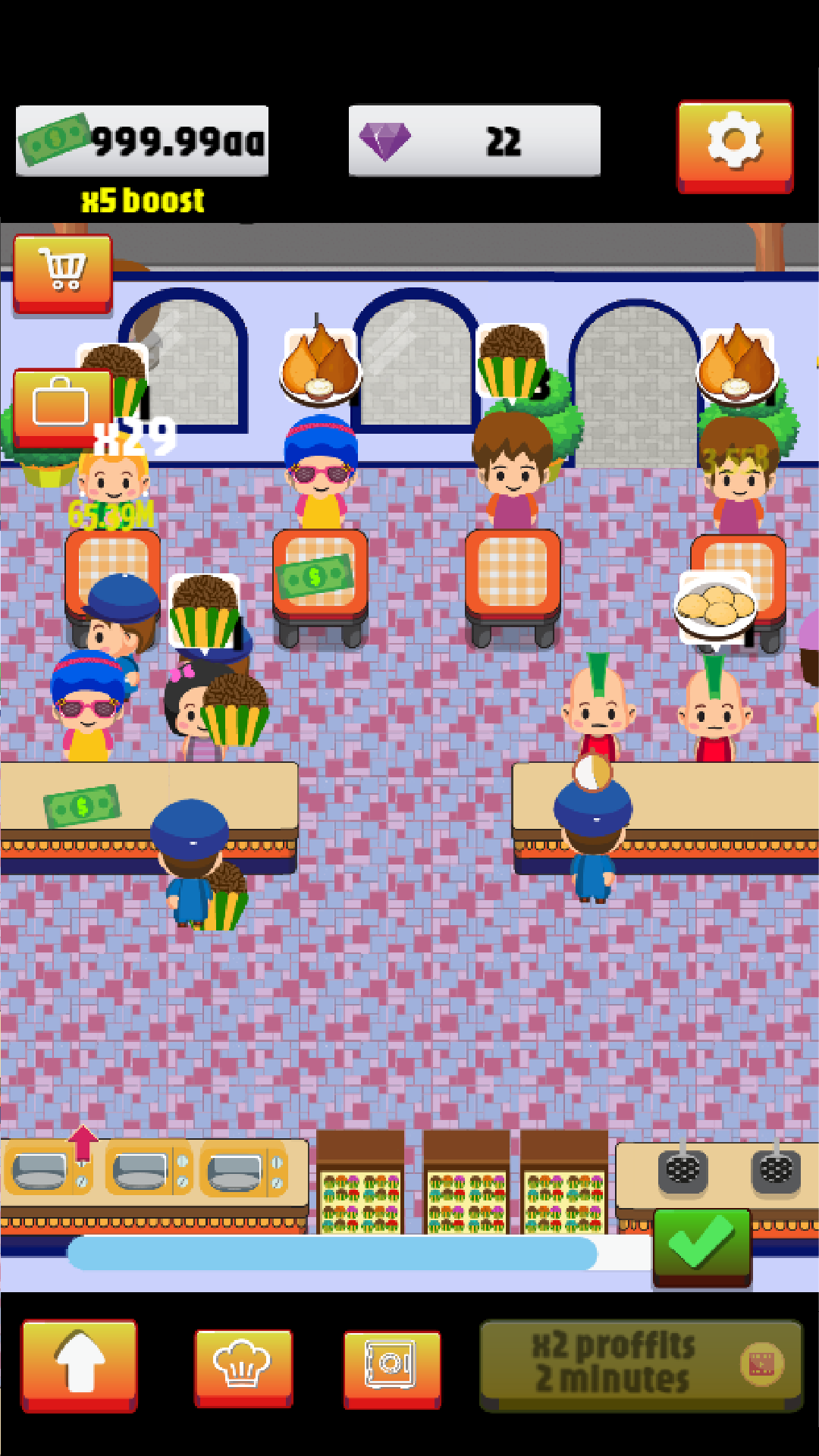Open the briefcase inventory button
Viewport: 819px width, 1456px height.
(x=61, y=407)
